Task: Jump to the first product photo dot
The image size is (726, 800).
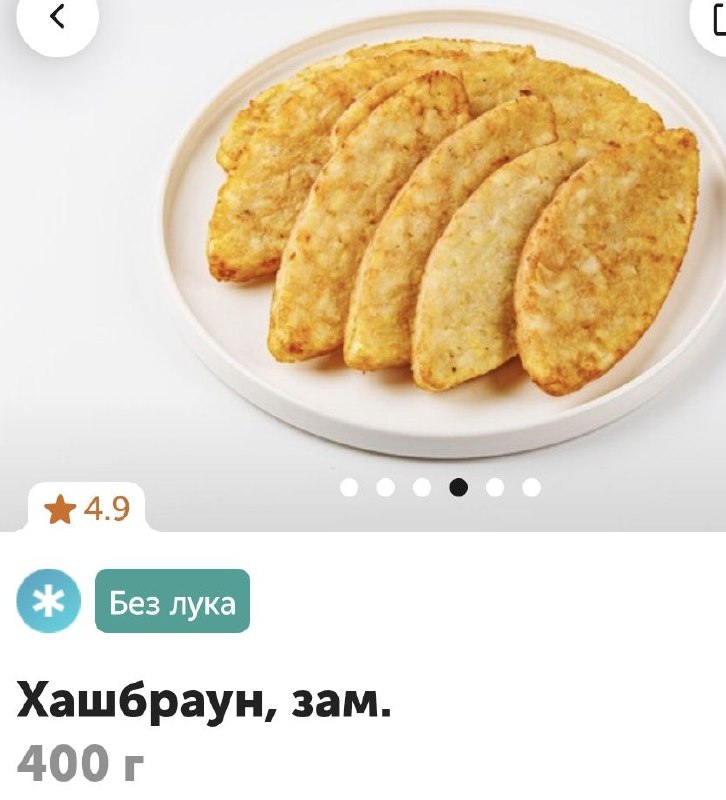Action: 349,487
